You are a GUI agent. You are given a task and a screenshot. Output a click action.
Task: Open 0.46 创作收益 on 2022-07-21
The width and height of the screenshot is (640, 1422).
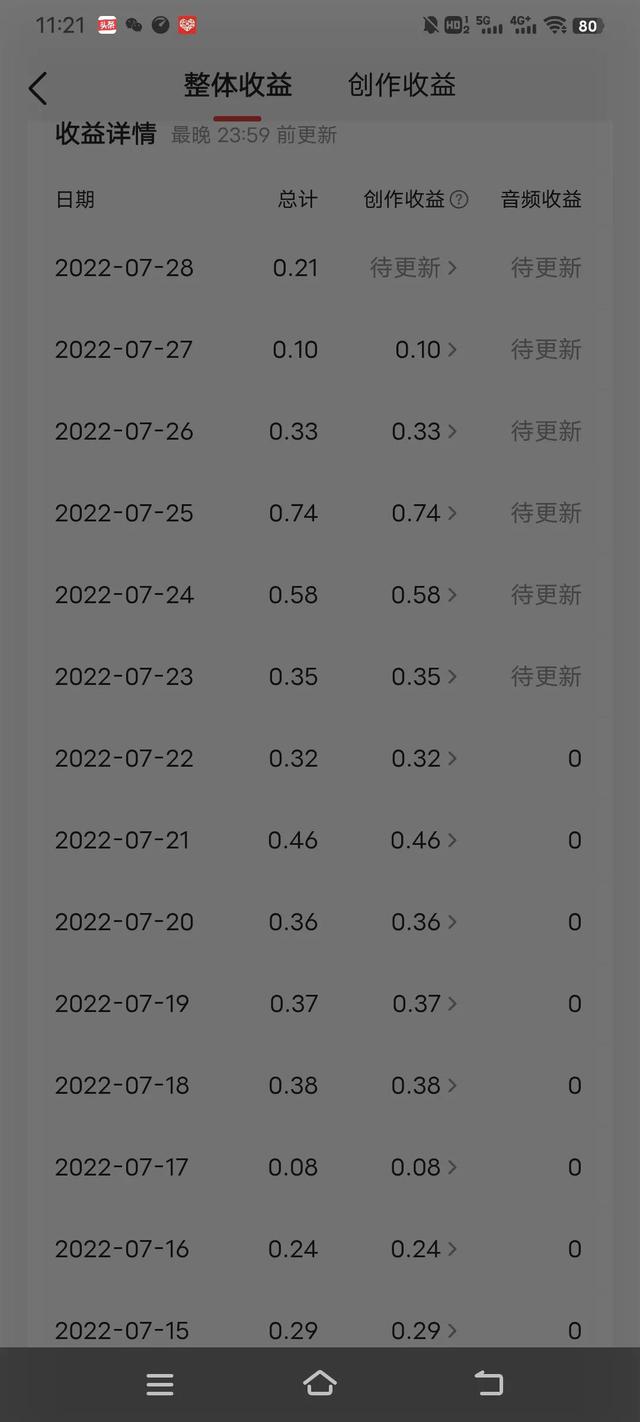[x=426, y=841]
